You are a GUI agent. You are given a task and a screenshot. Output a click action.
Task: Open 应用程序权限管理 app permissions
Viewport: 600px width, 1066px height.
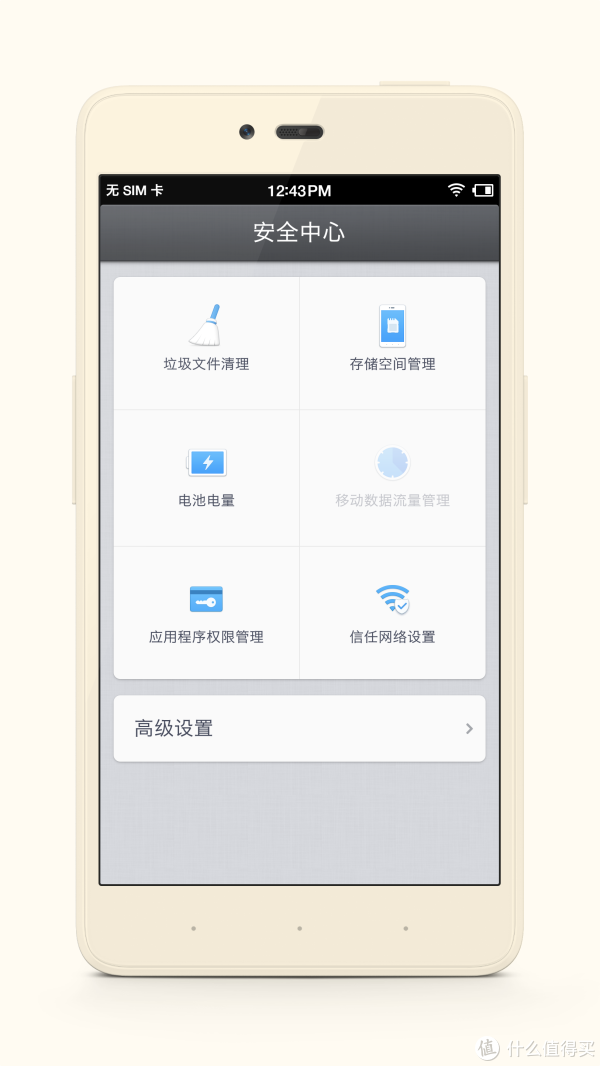coord(206,613)
